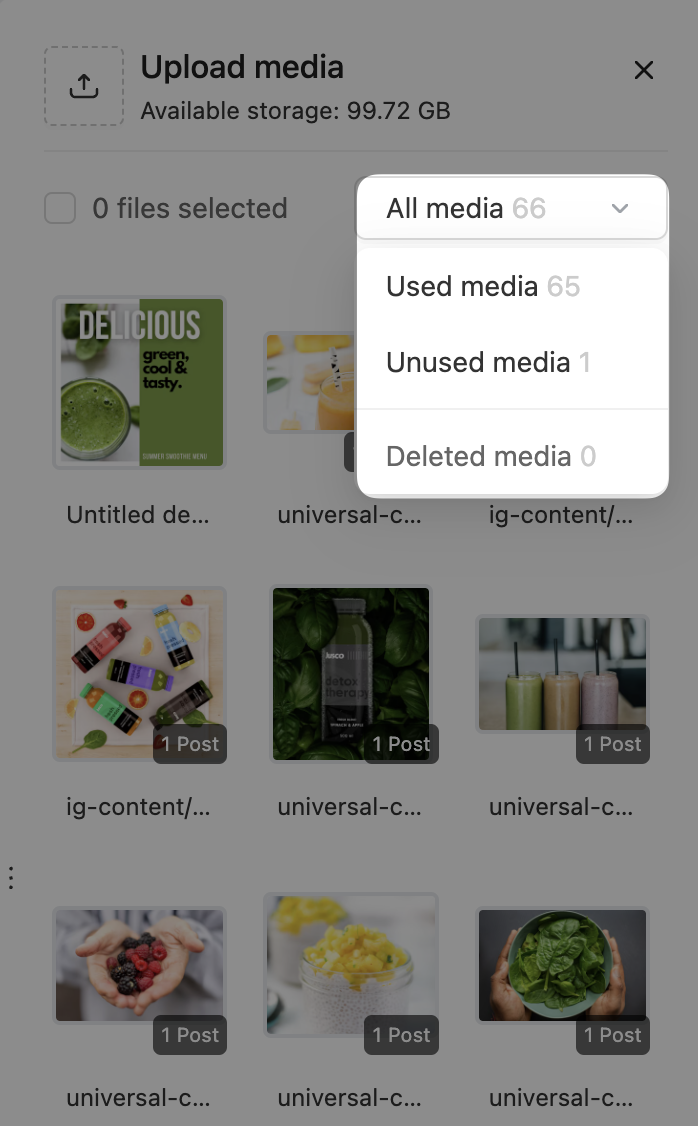Close the upload media panel
The height and width of the screenshot is (1126, 698).
(x=644, y=70)
